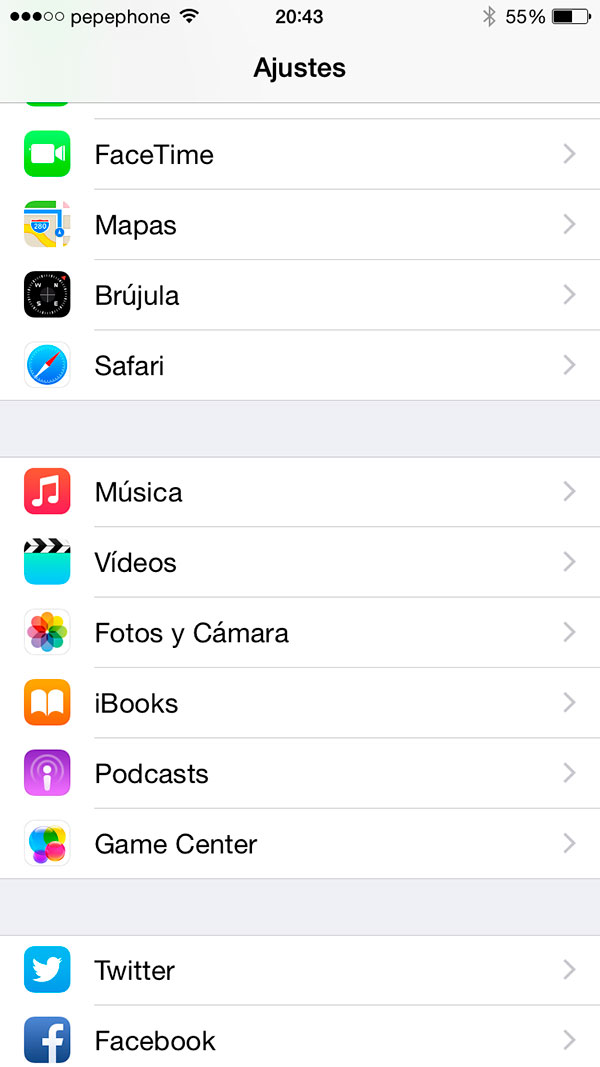The width and height of the screenshot is (600, 1067).
Task: Open FaceTime settings
Action: pyautogui.click(x=300, y=154)
